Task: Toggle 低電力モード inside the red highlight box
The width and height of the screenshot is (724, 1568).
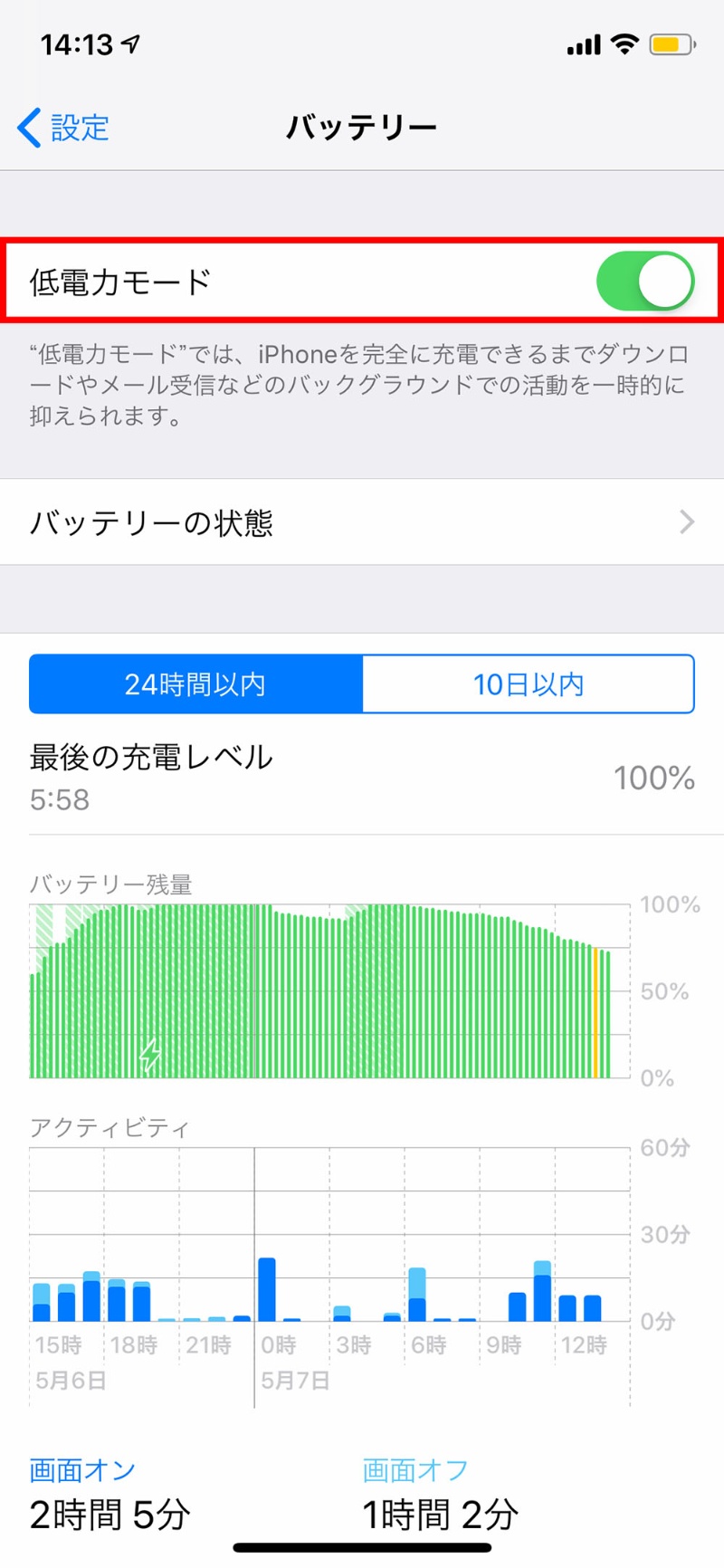Action: 644,282
